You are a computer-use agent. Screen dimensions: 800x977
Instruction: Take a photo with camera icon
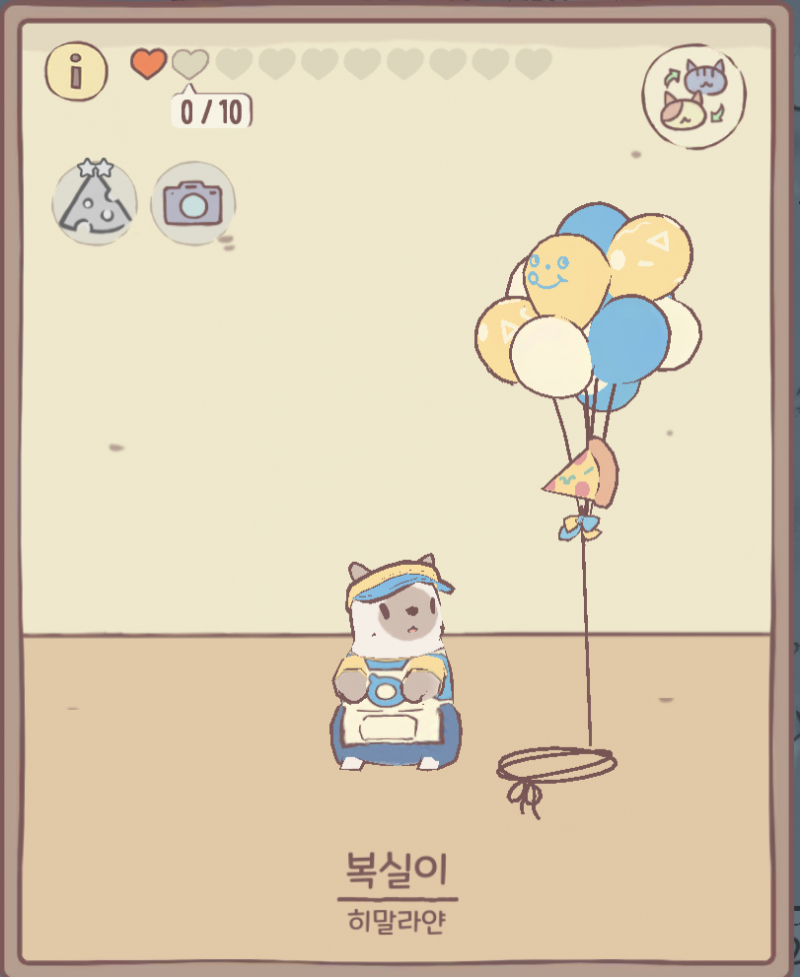coord(193,203)
